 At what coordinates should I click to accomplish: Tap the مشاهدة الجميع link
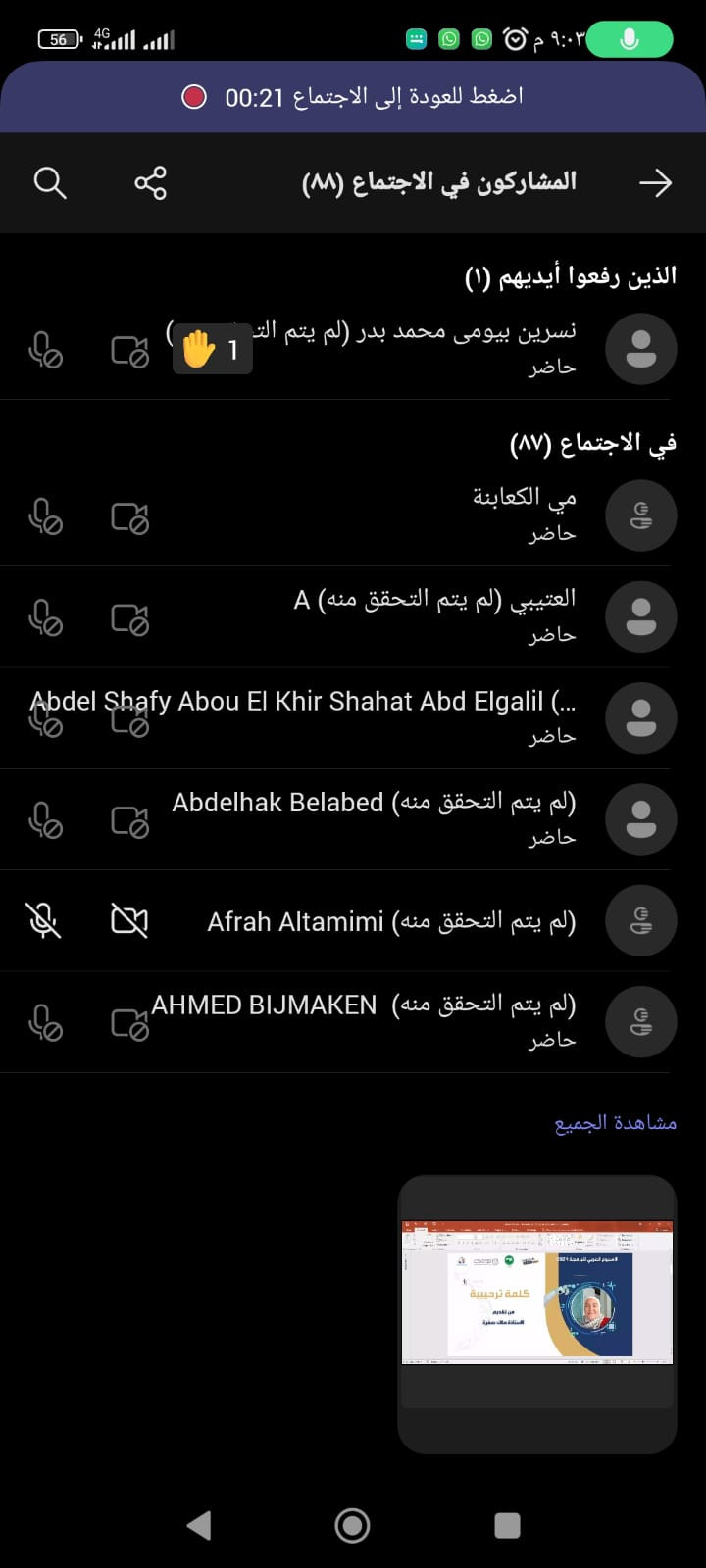(x=616, y=1123)
